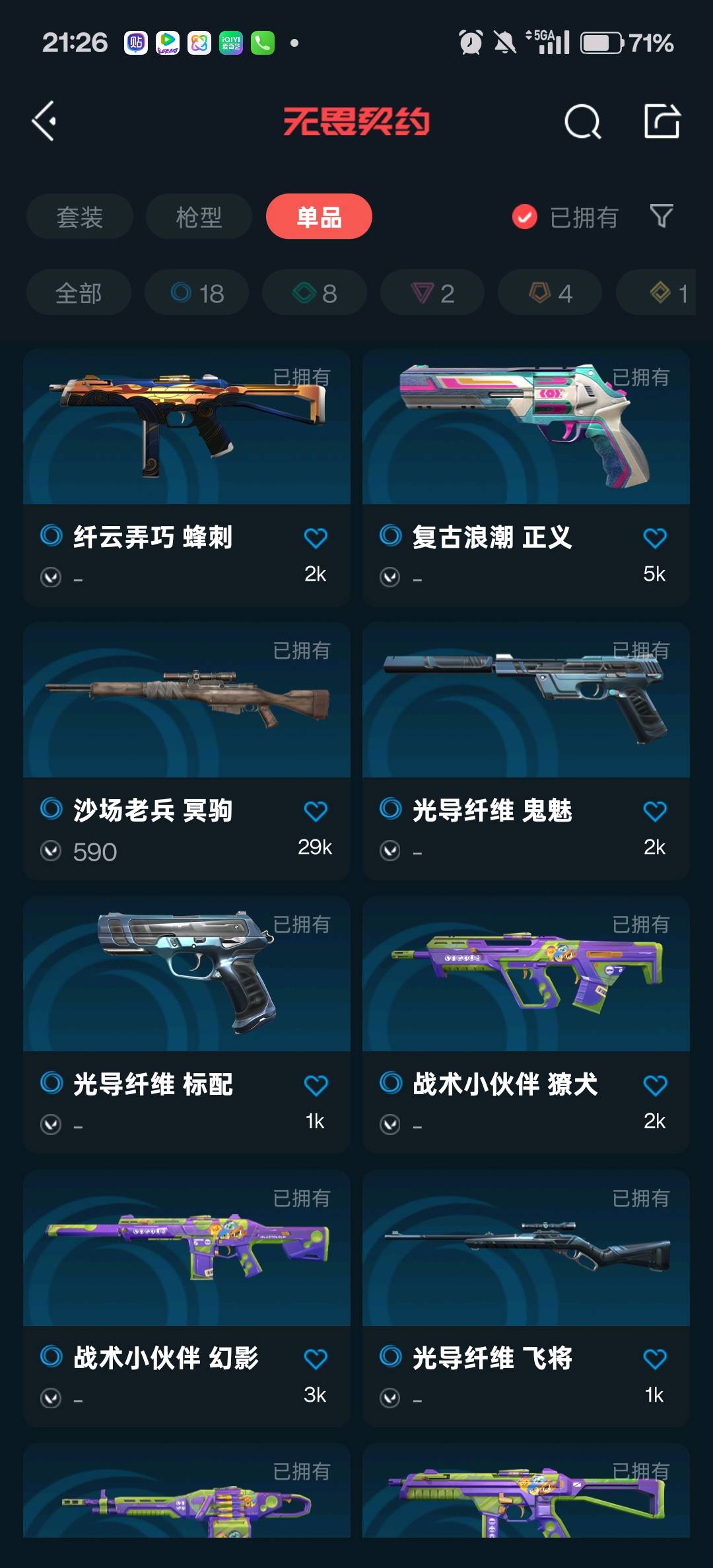Like the 战术小伙伴 幻影 skin
The height and width of the screenshot is (1568, 713).
click(x=315, y=1359)
